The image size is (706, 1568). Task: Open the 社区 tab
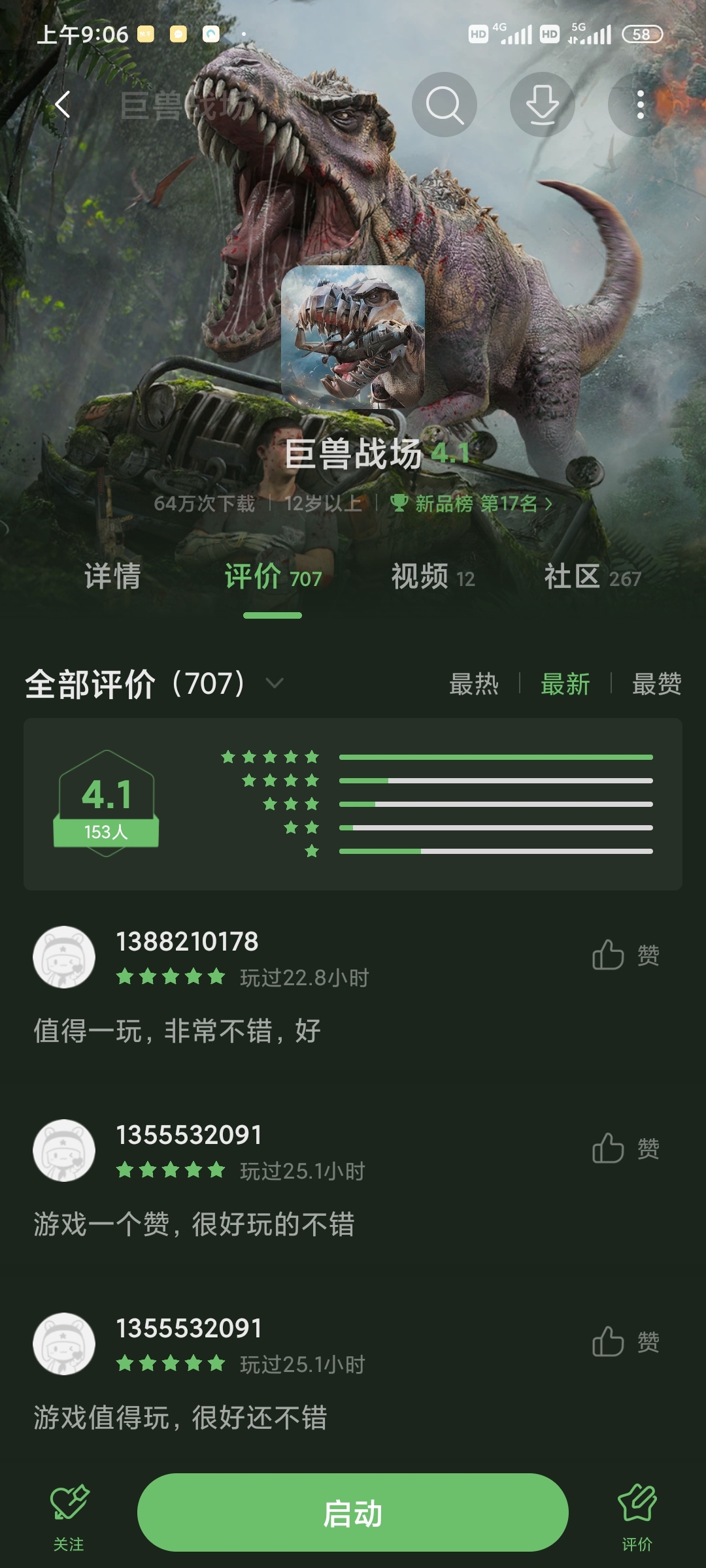point(573,577)
